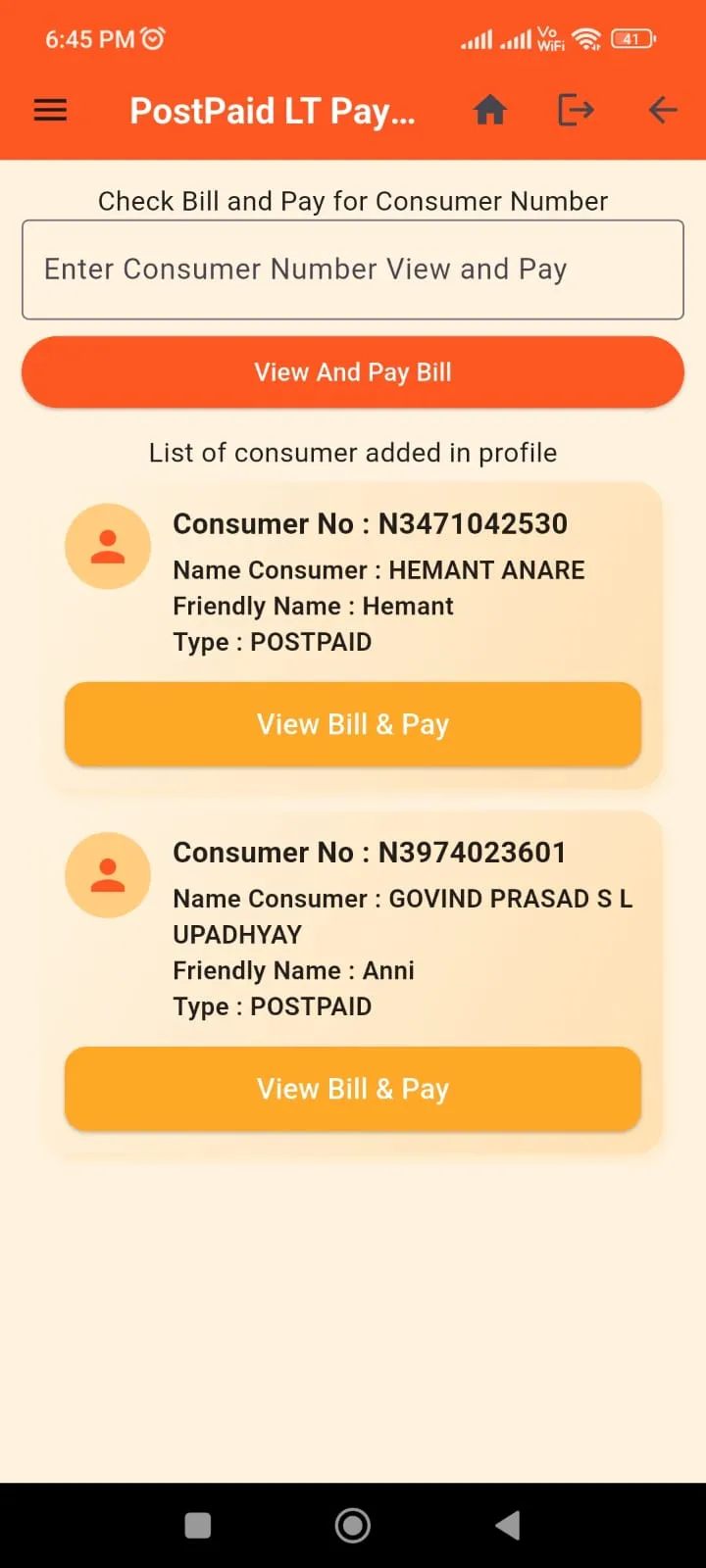The image size is (706, 1568).
Task: Go to the home screen icon
Action: (x=490, y=111)
